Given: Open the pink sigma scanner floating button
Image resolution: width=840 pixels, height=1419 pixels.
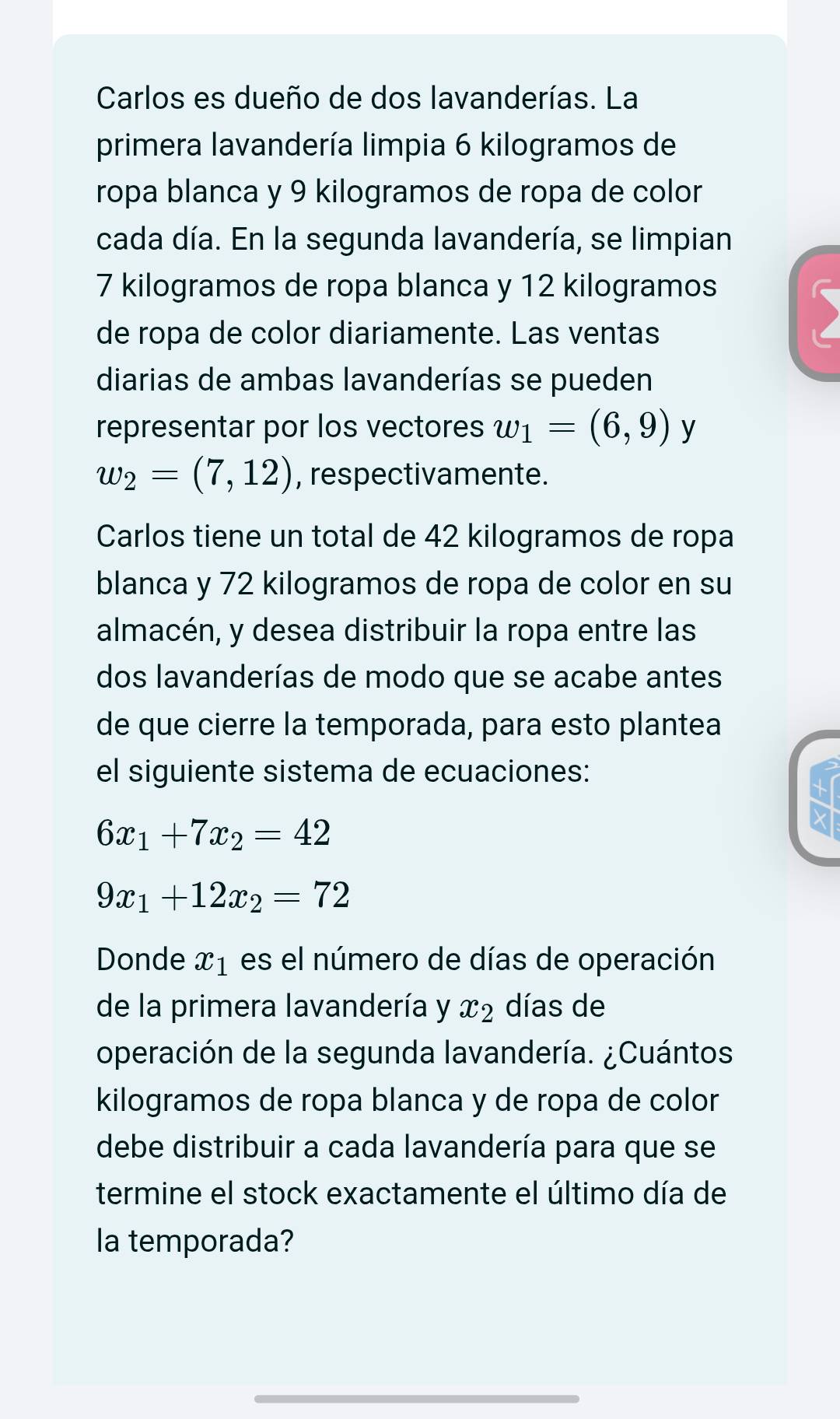Looking at the screenshot, I should coord(818,314).
